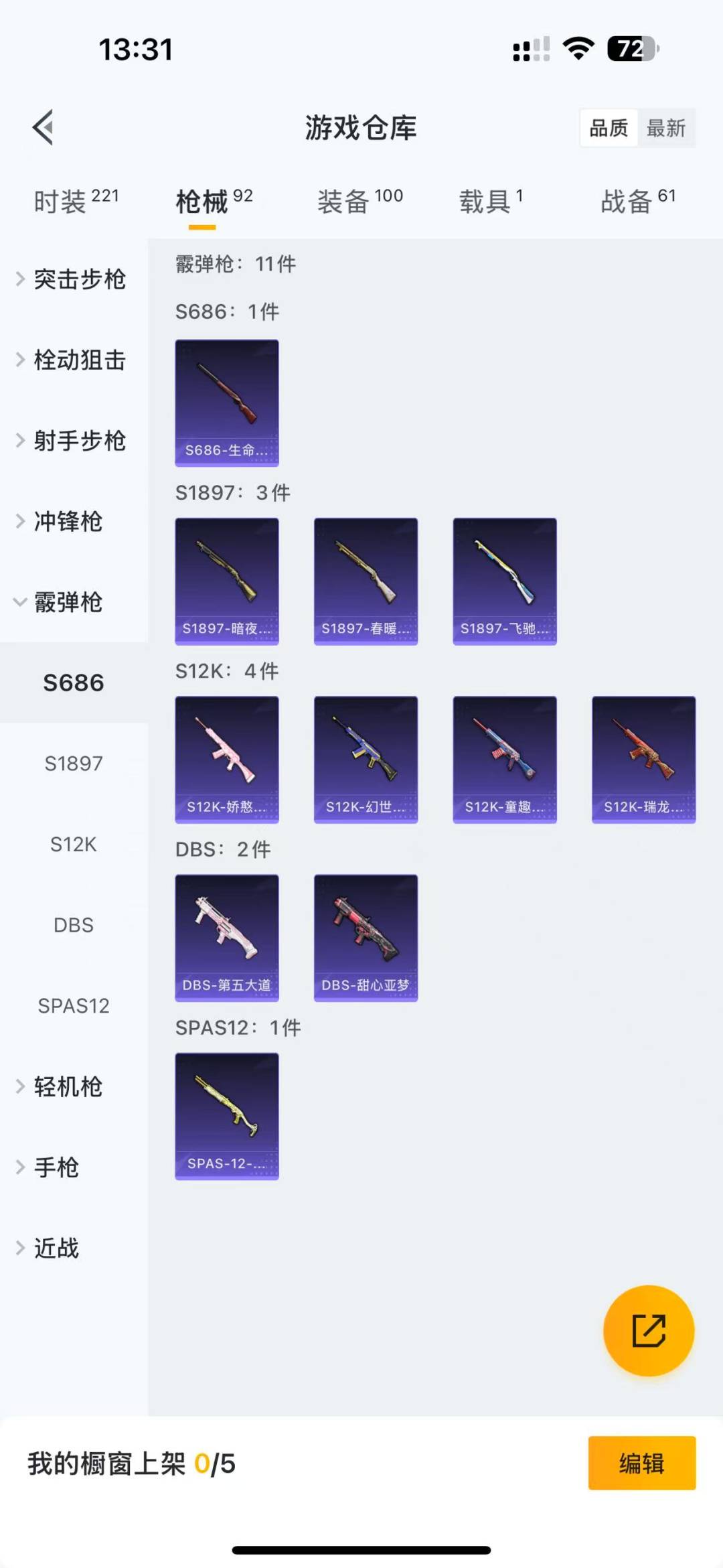Switch to the 战备 tab
Image resolution: width=723 pixels, height=1568 pixels.
[637, 201]
